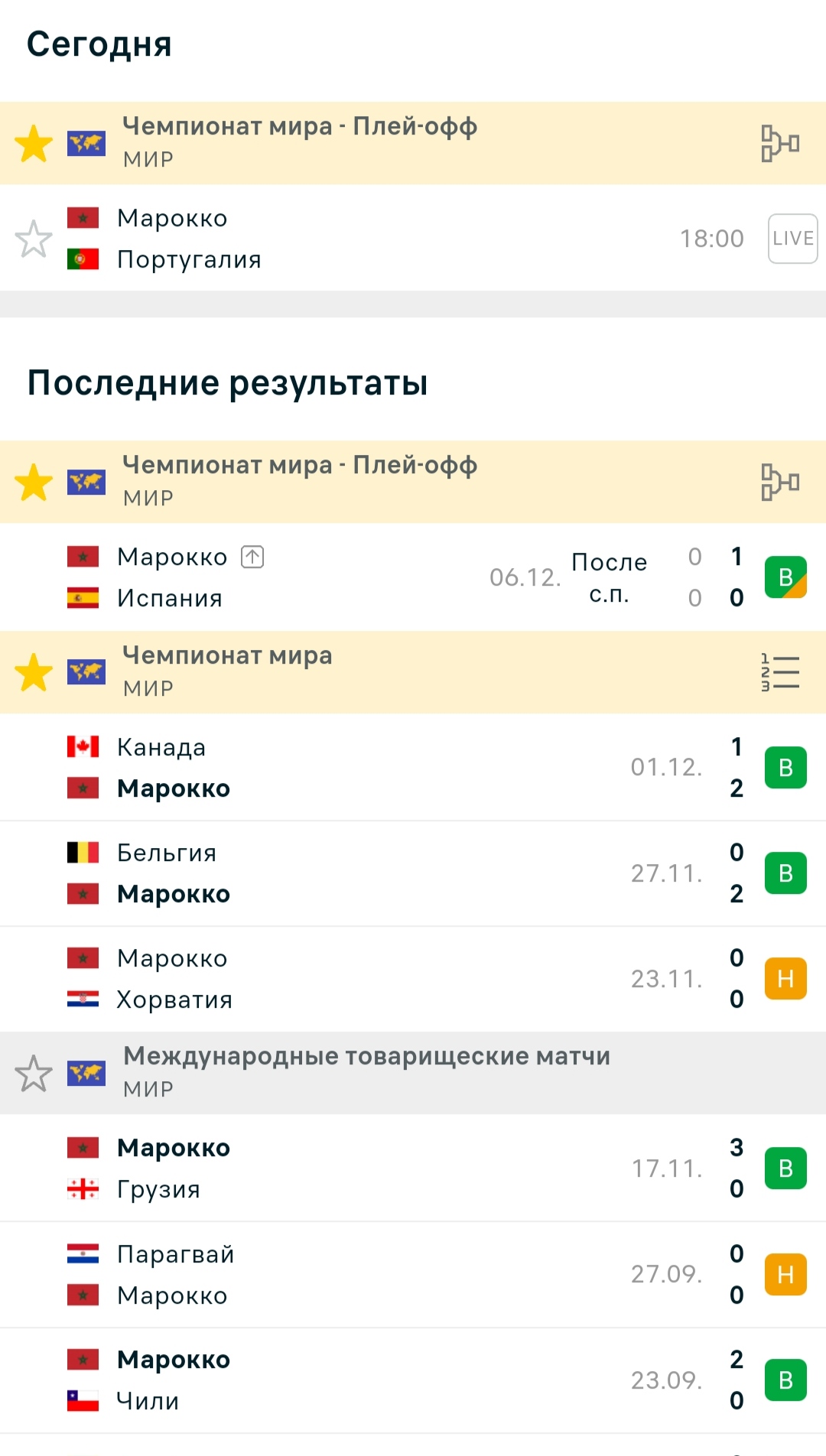This screenshot has height=1456, width=826.
Task: Star Международные товарищеские матчи league
Action: (34, 1073)
